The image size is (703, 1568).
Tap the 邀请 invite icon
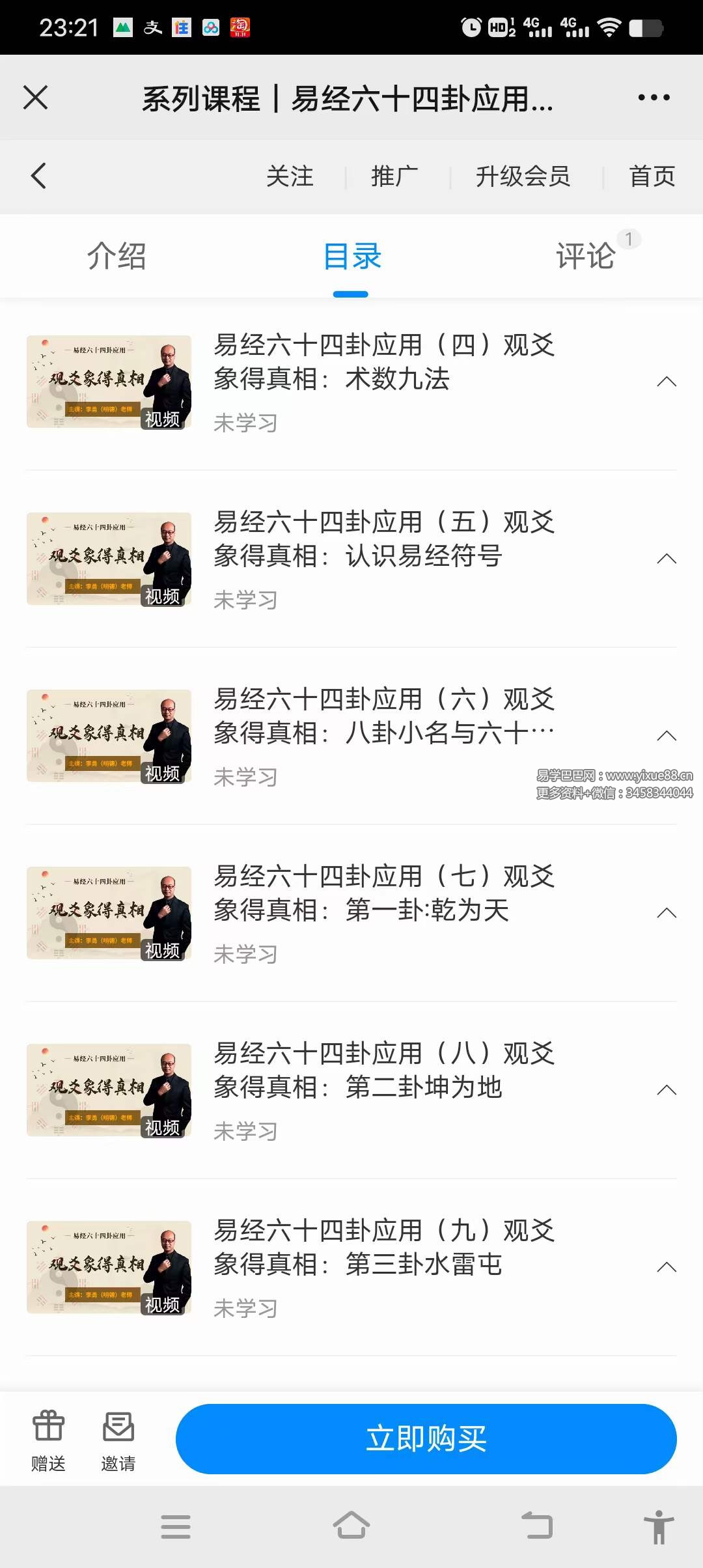(x=118, y=1440)
